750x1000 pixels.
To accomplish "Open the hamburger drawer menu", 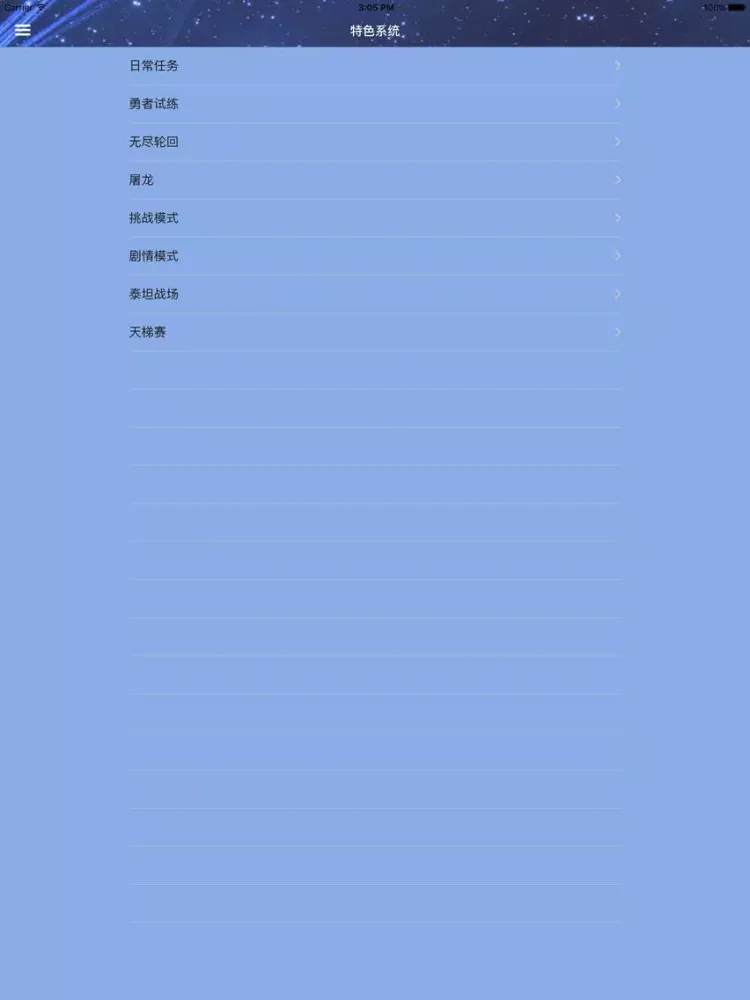I will click(22, 30).
